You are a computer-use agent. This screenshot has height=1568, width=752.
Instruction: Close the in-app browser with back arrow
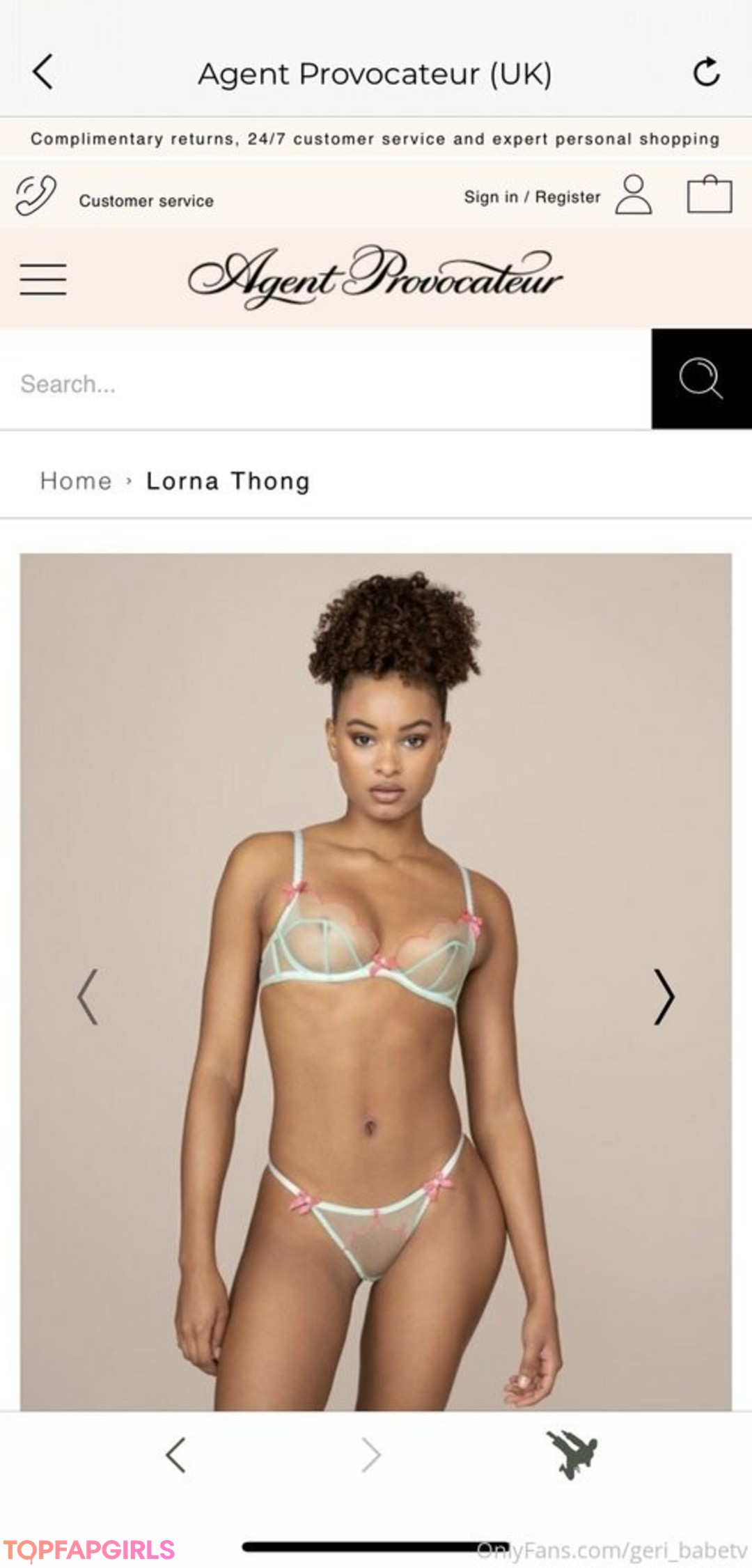click(43, 72)
